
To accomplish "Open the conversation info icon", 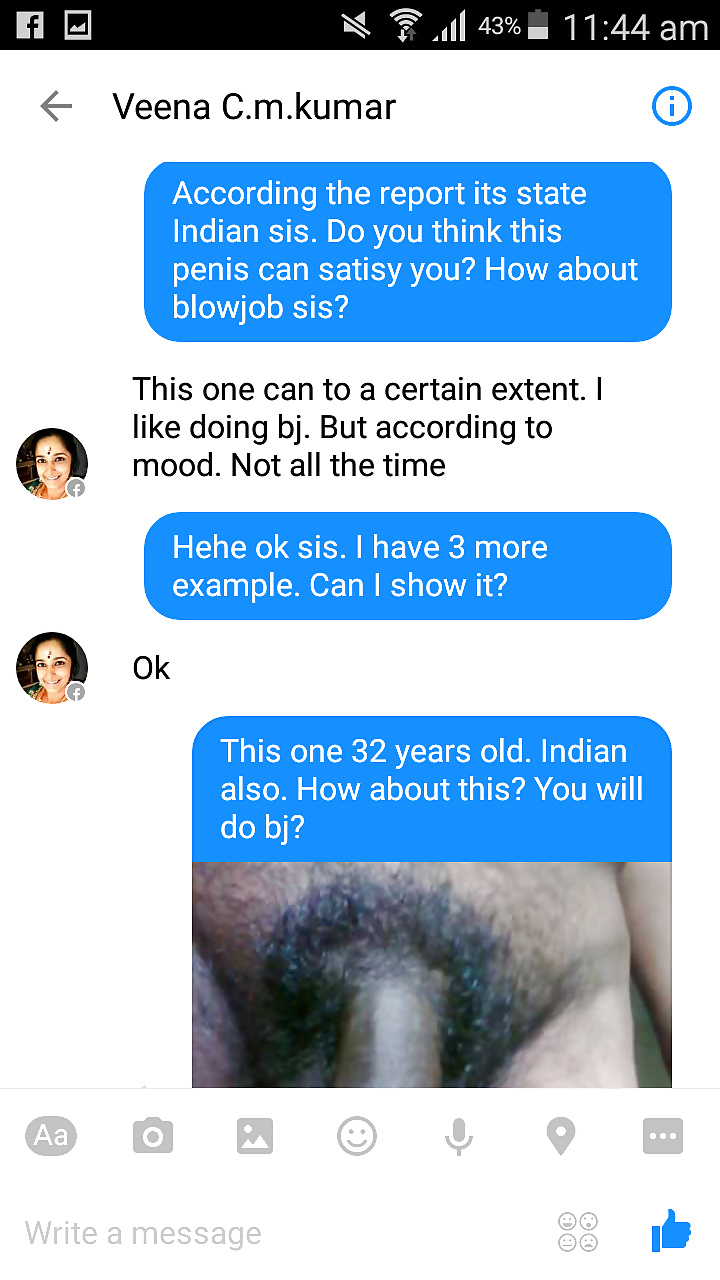I will (671, 106).
